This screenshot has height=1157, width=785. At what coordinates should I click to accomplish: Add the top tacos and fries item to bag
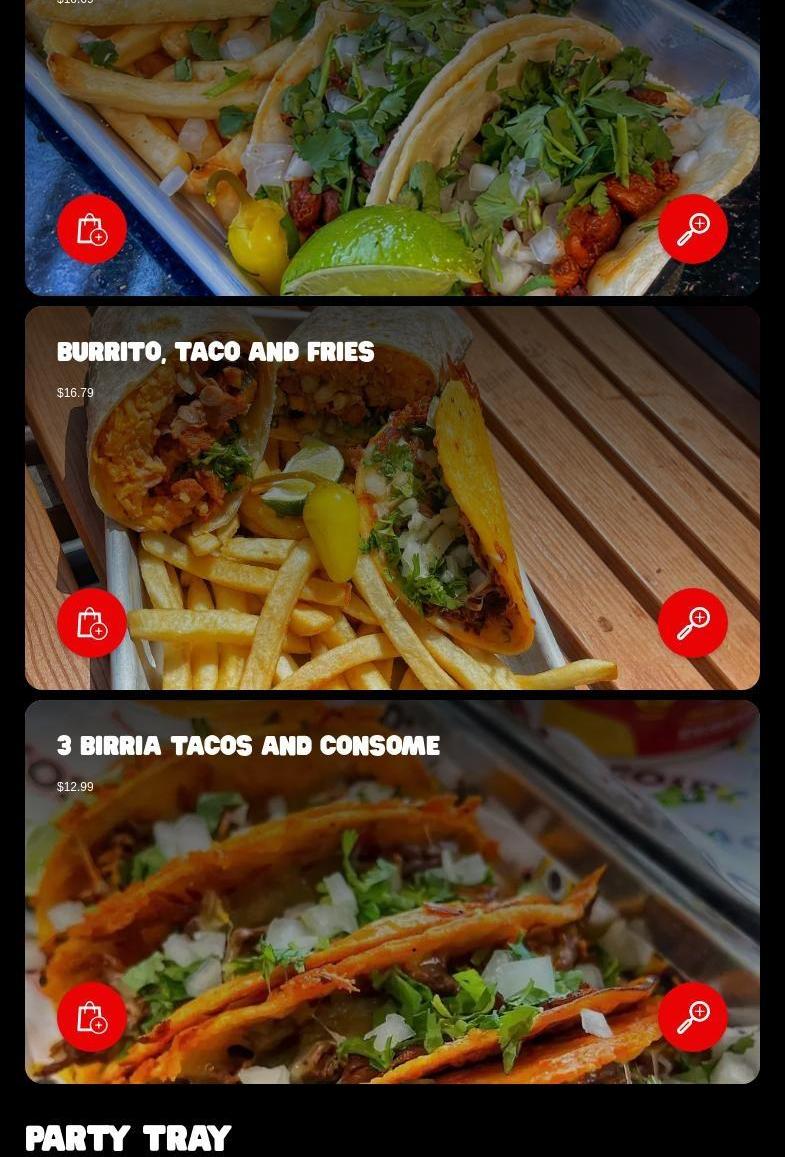point(92,229)
